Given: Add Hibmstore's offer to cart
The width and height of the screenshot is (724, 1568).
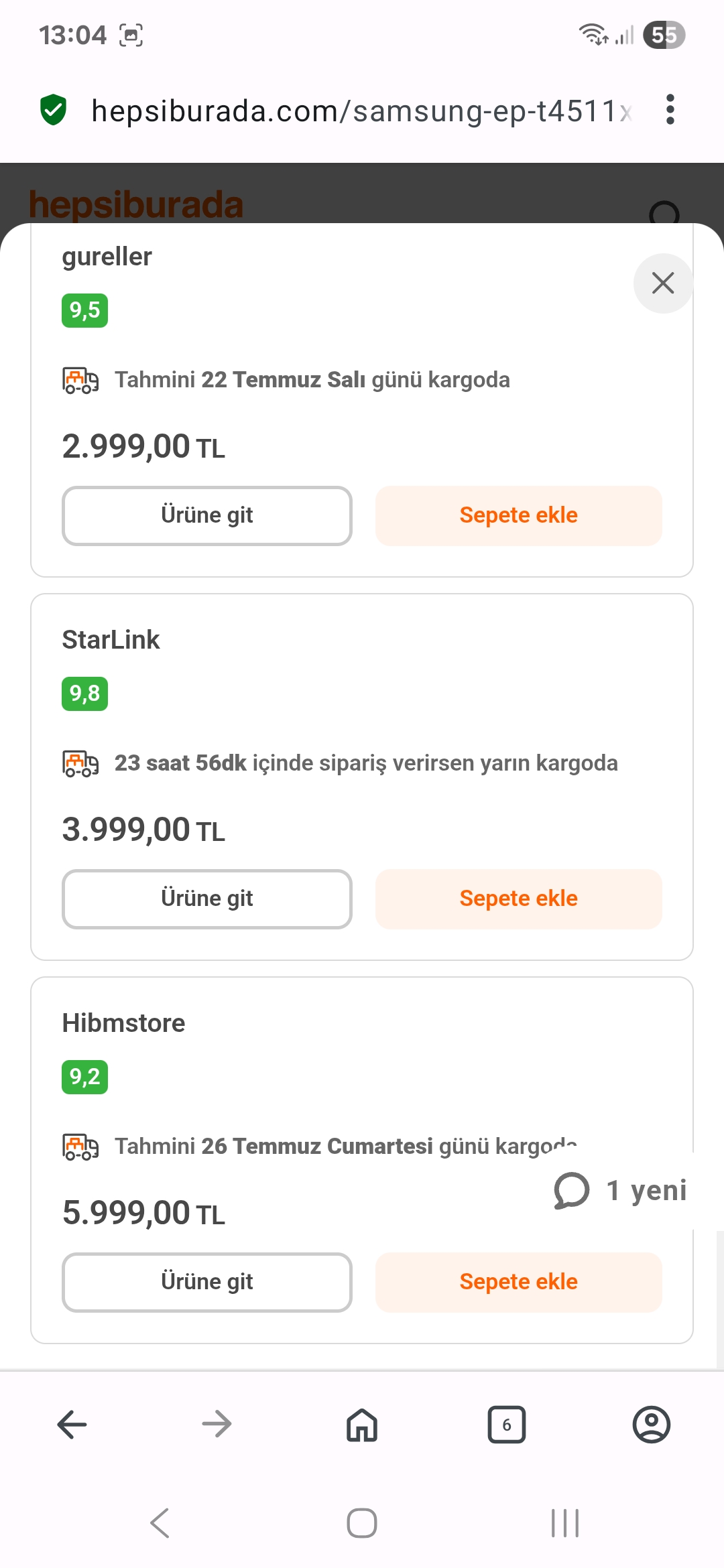Looking at the screenshot, I should tap(518, 1282).
